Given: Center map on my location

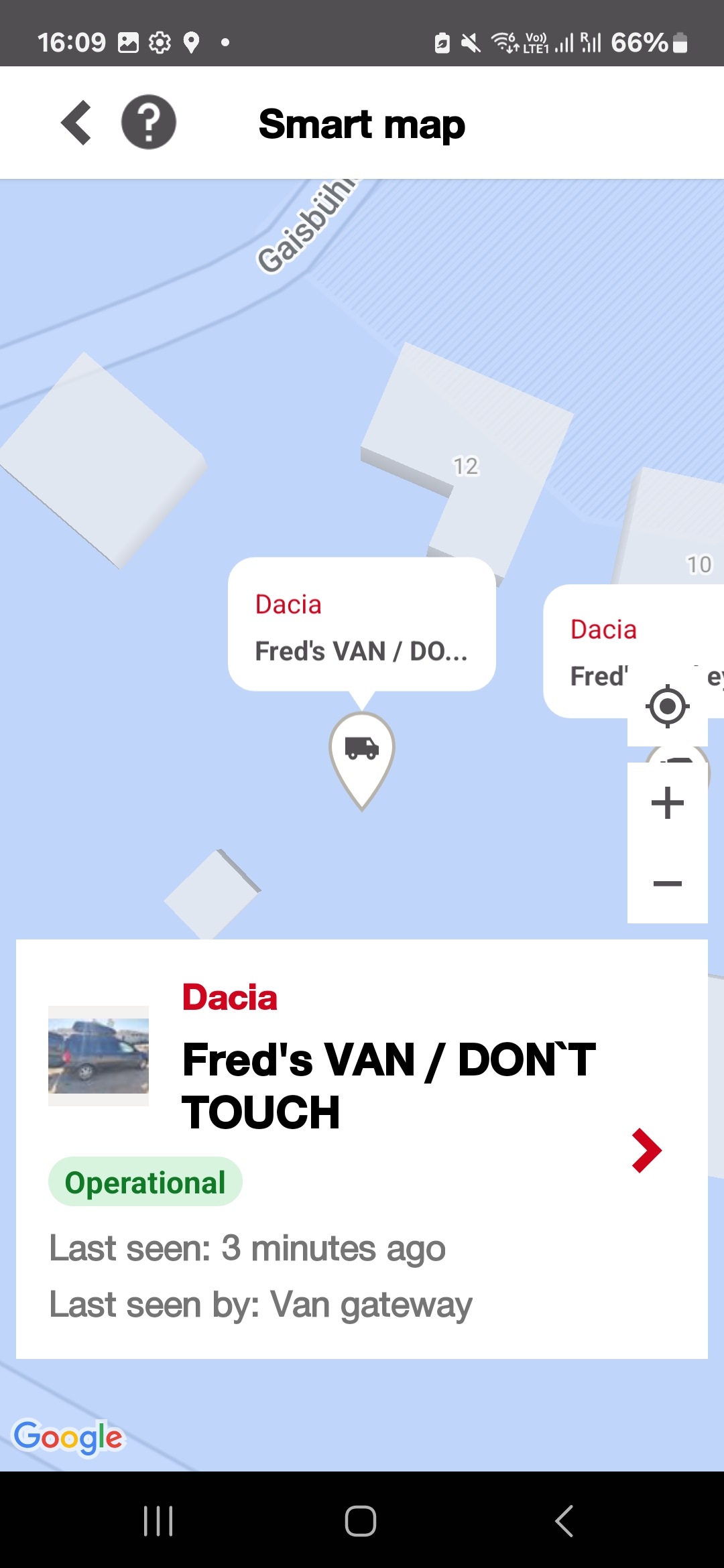Looking at the screenshot, I should pyautogui.click(x=668, y=706).
